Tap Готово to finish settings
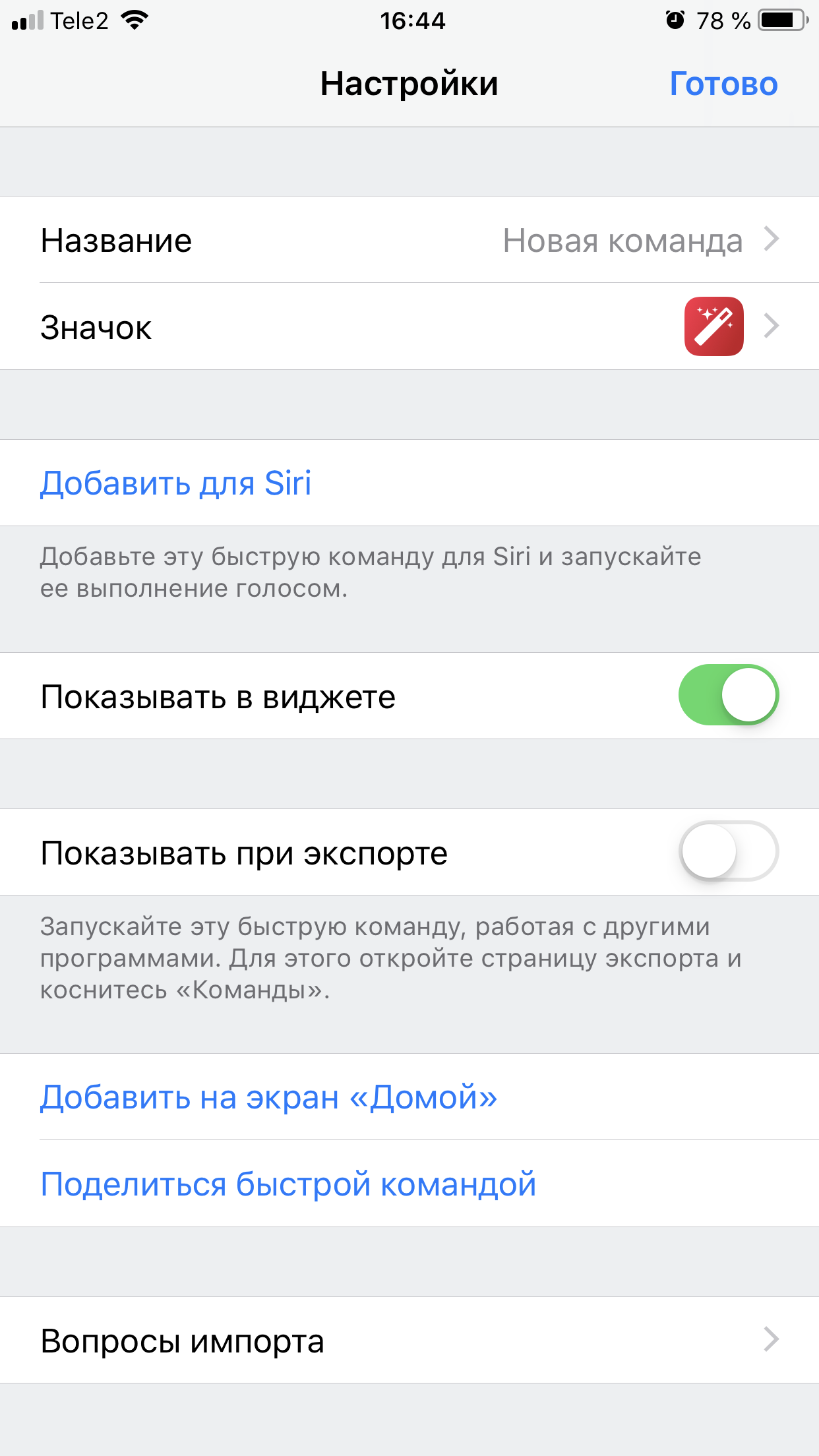 [723, 84]
